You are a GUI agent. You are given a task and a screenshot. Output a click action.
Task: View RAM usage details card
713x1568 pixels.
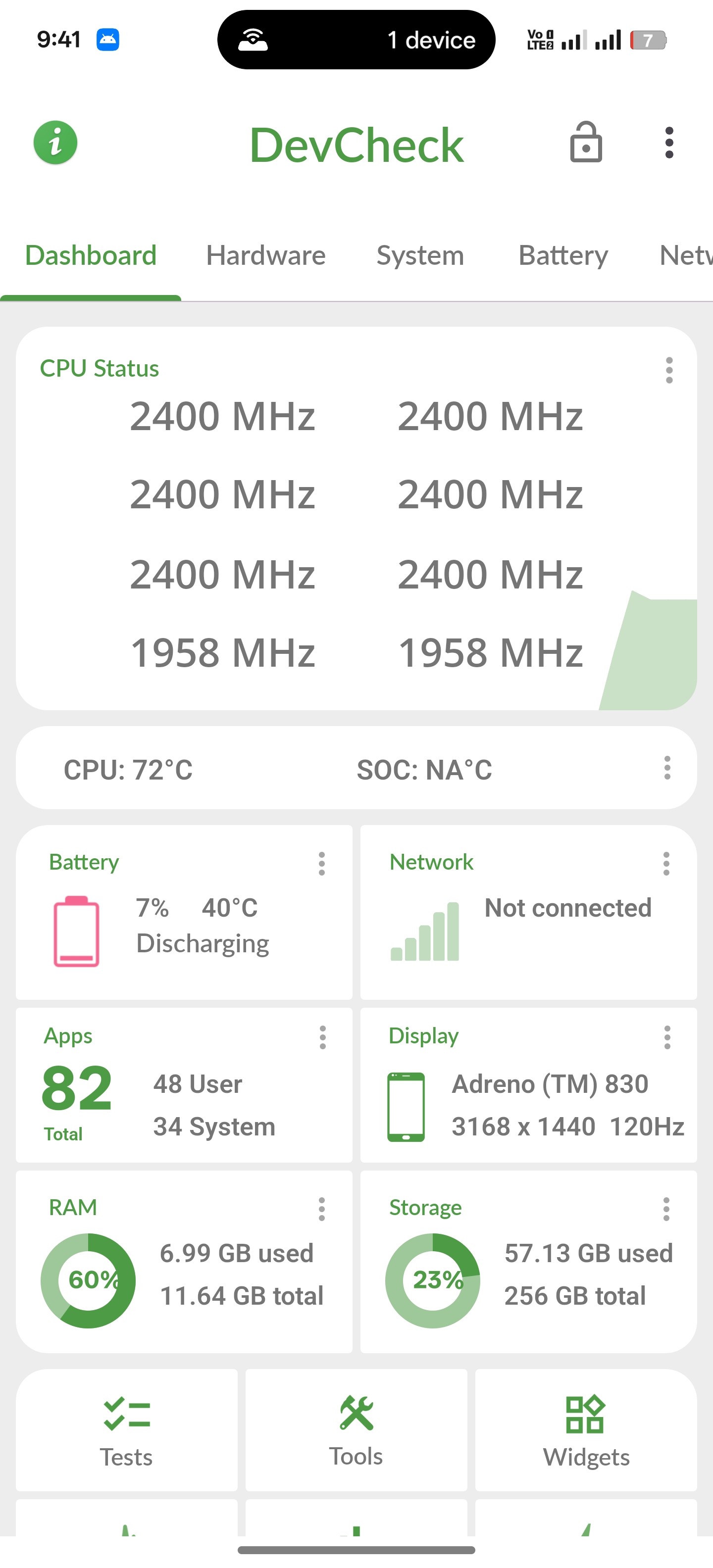pyautogui.click(x=183, y=1272)
